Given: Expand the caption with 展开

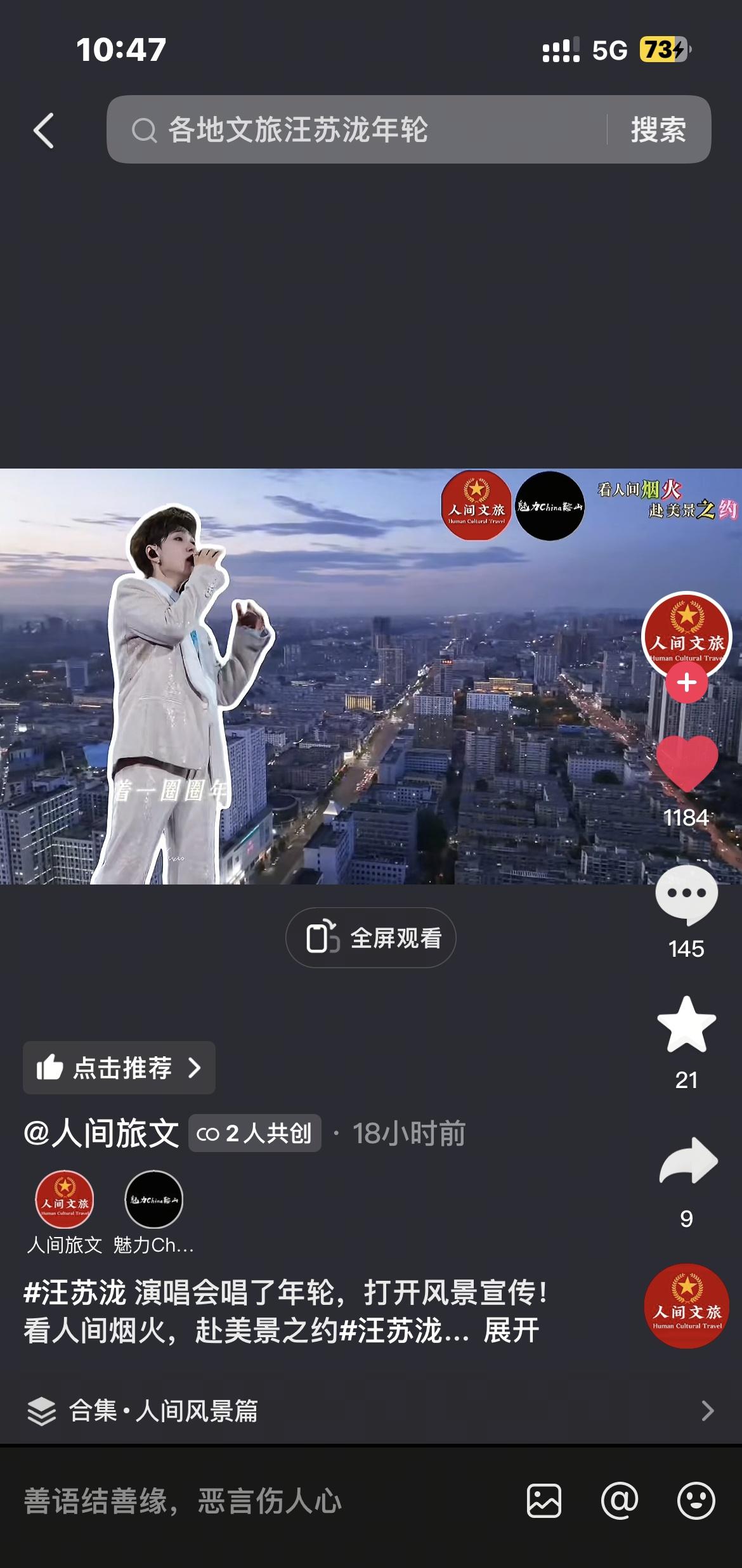Looking at the screenshot, I should point(511,1330).
